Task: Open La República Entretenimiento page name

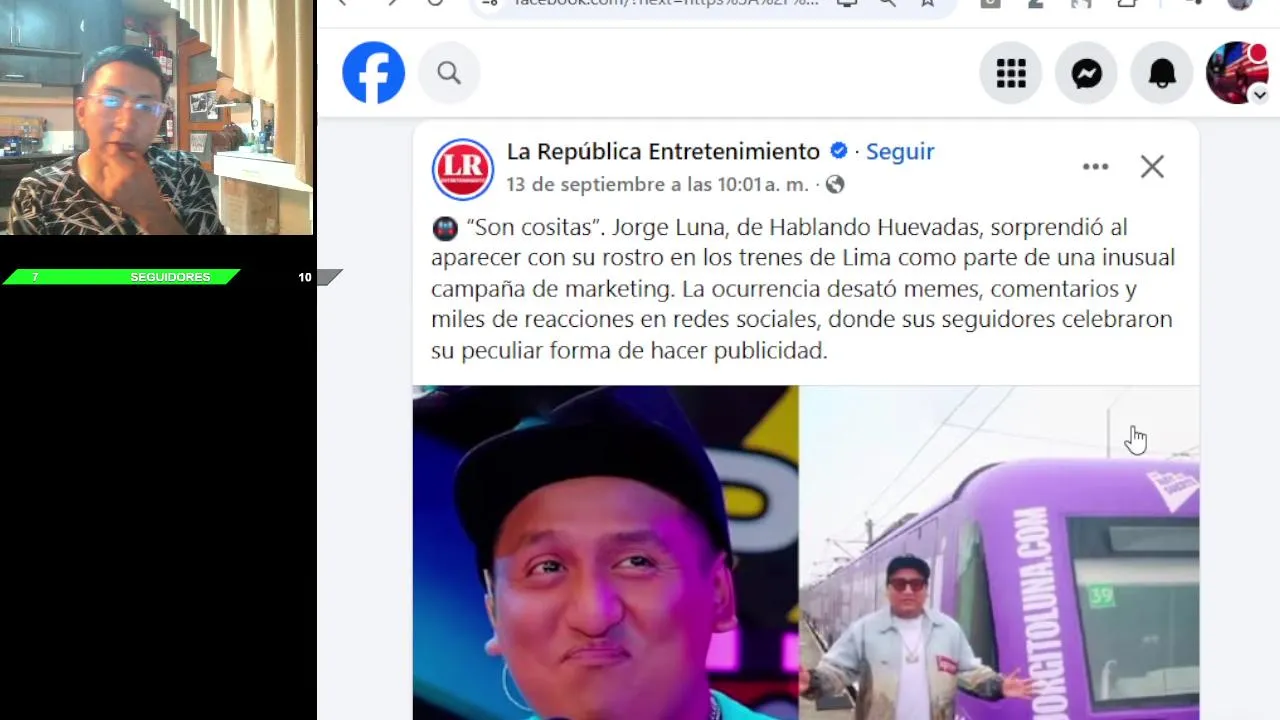Action: point(663,151)
